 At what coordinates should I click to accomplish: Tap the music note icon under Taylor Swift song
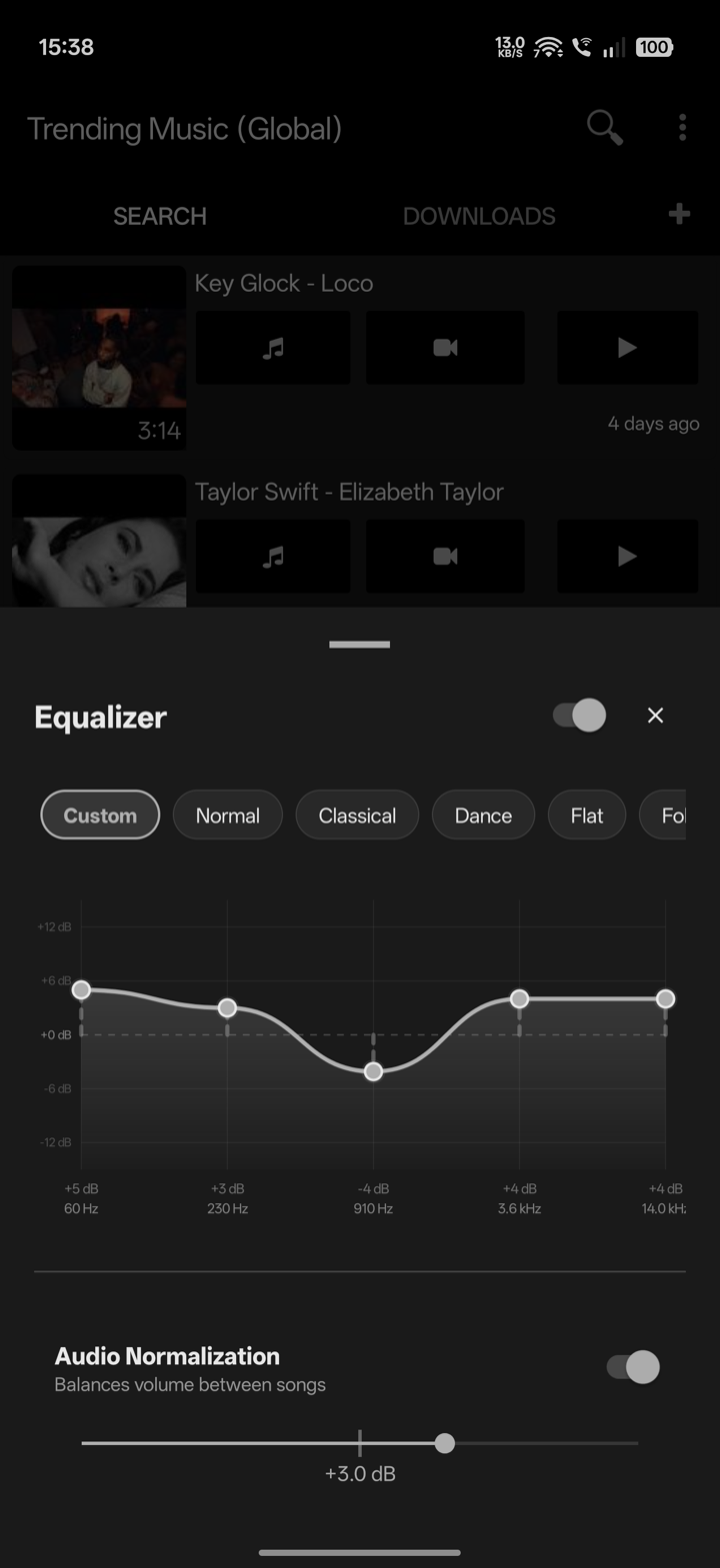click(x=273, y=557)
